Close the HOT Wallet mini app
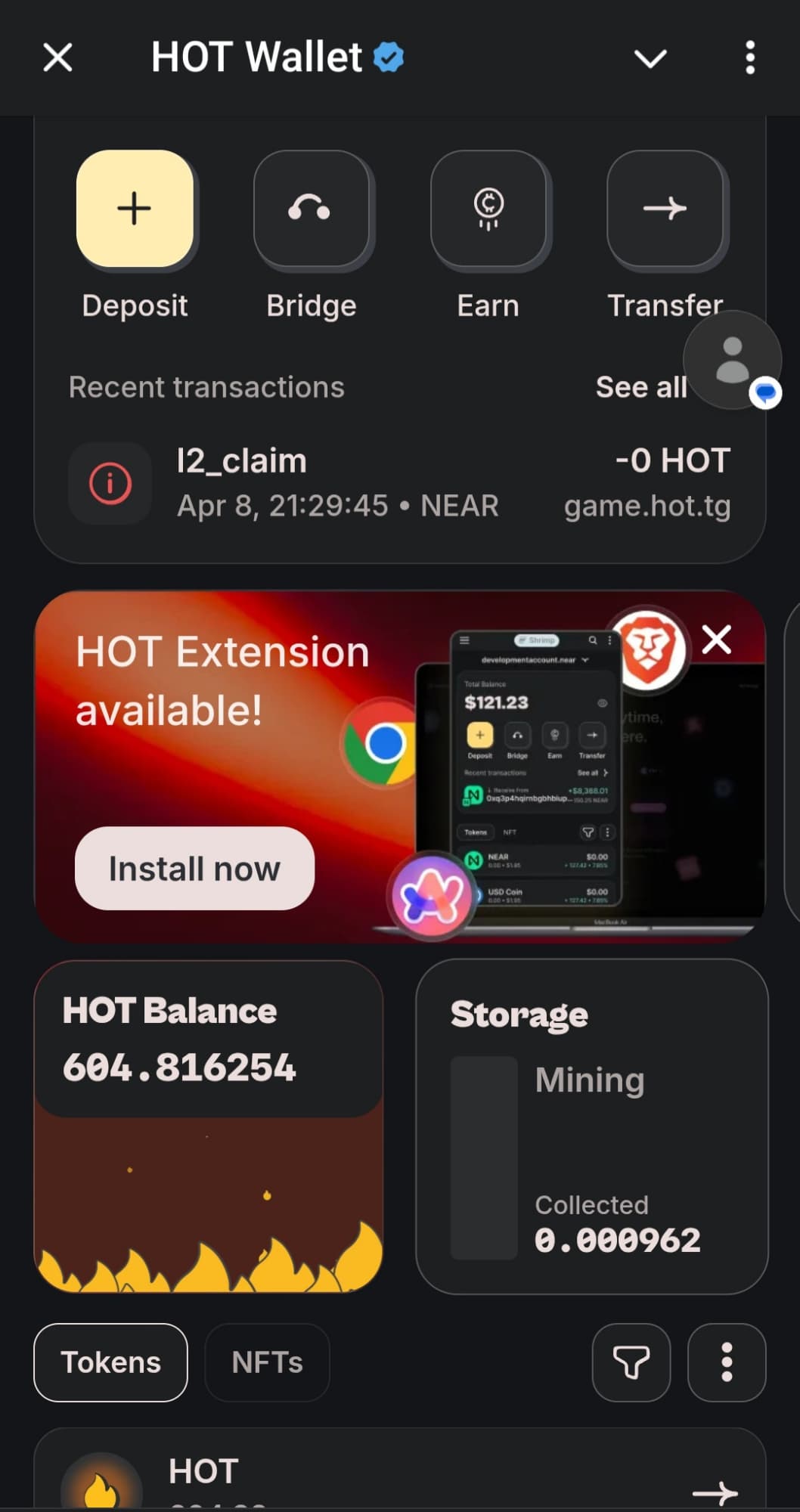The image size is (800, 1512). pos(57,57)
